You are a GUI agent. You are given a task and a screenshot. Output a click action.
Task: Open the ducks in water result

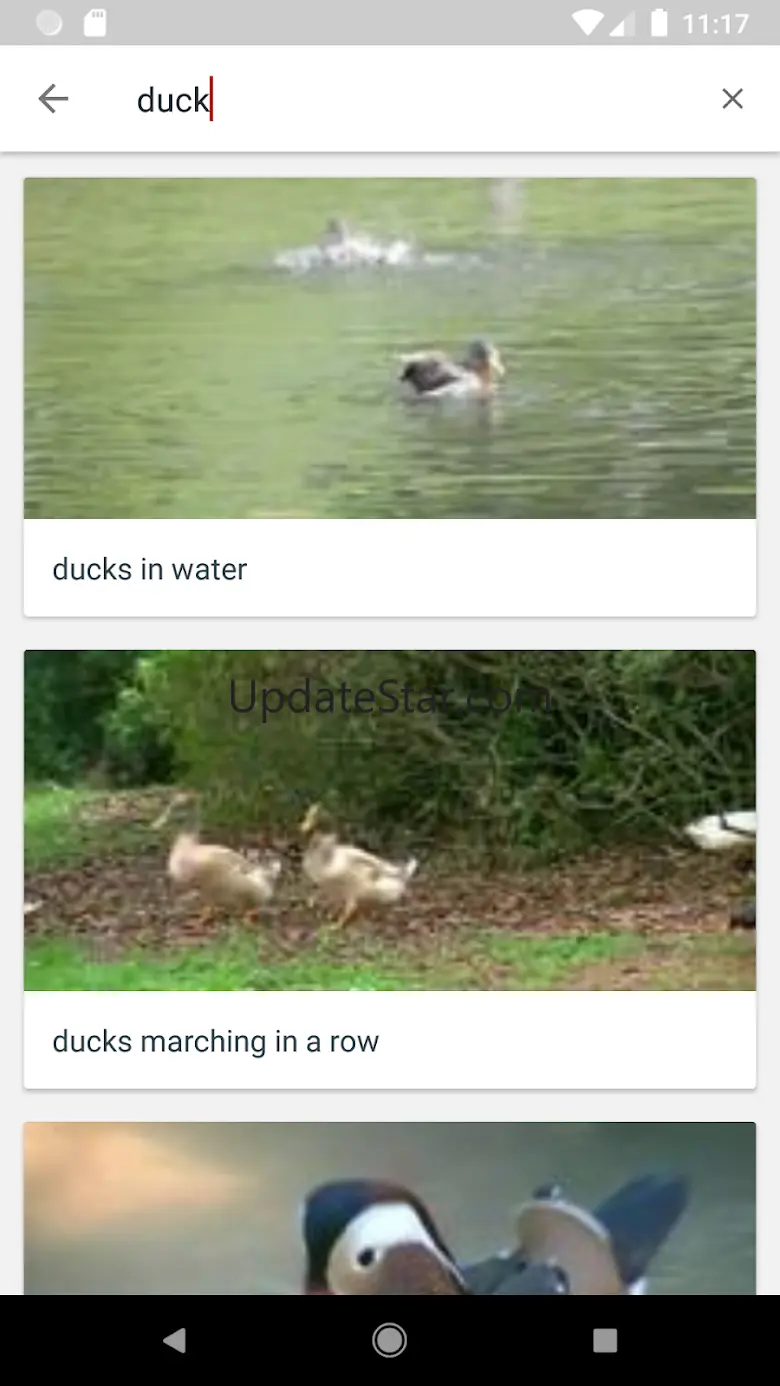click(390, 396)
